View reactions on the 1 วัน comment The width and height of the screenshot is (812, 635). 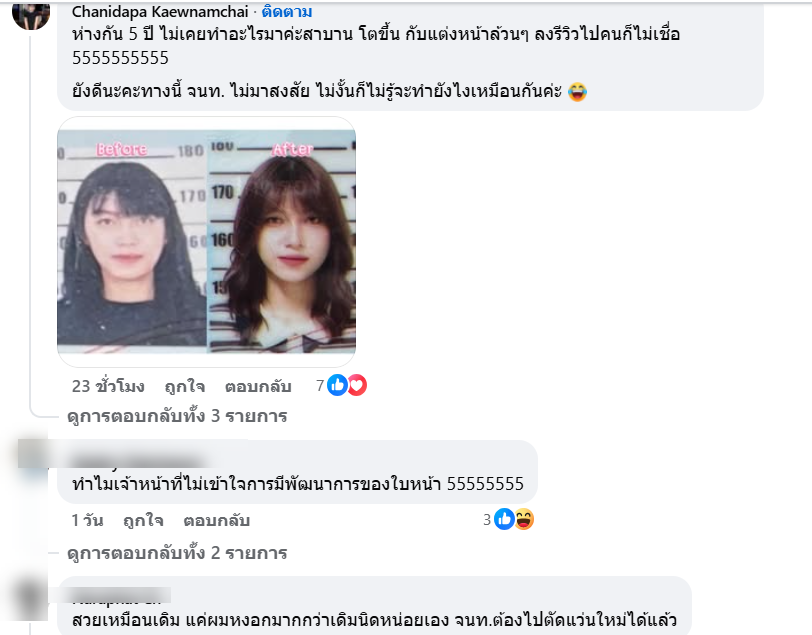point(513,520)
